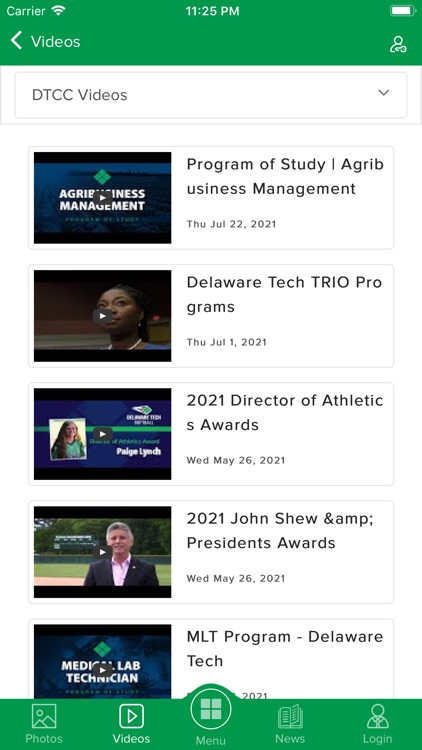Play the MLT Program - Delaware Tech video
Viewport: 422px width, 750px height.
tap(211, 659)
